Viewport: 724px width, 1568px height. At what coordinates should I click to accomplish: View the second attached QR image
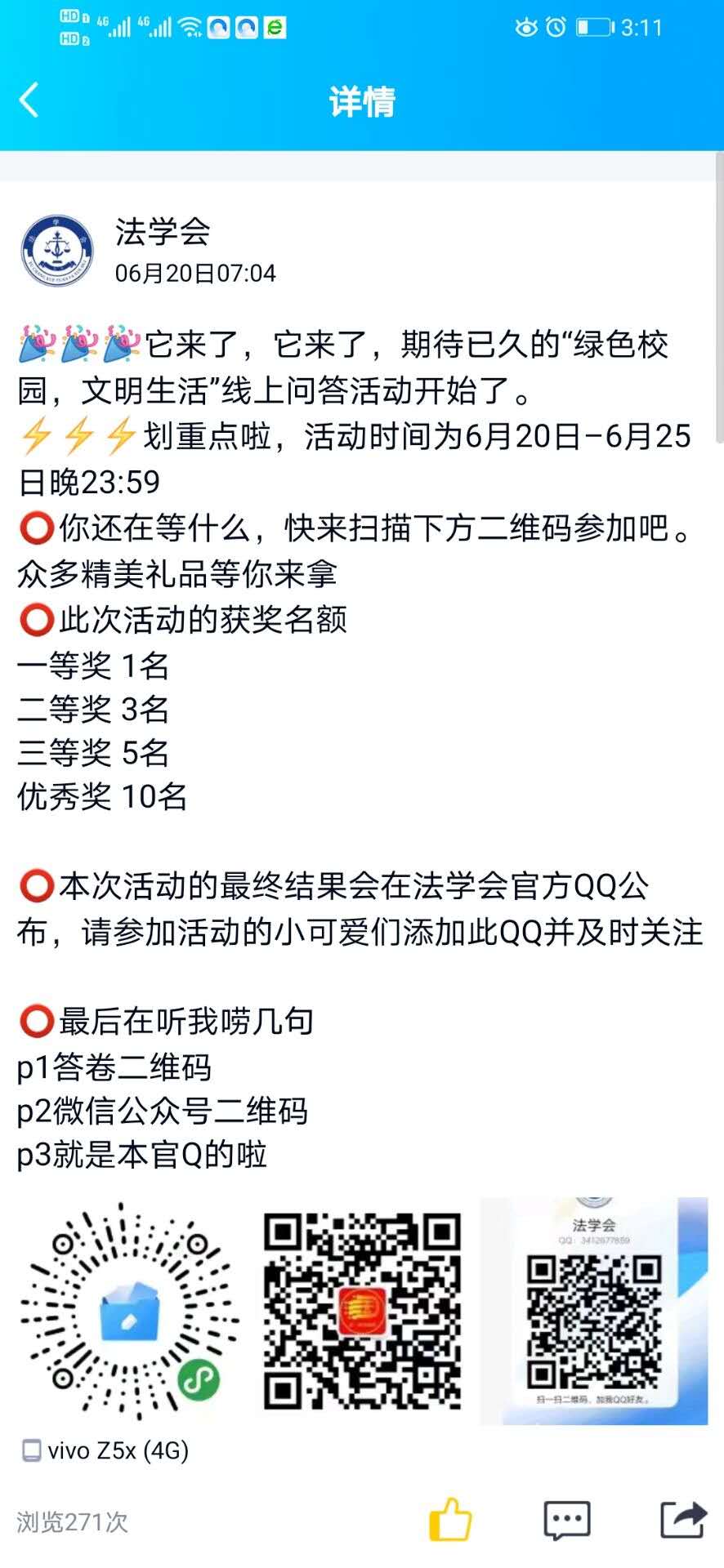(x=362, y=1312)
